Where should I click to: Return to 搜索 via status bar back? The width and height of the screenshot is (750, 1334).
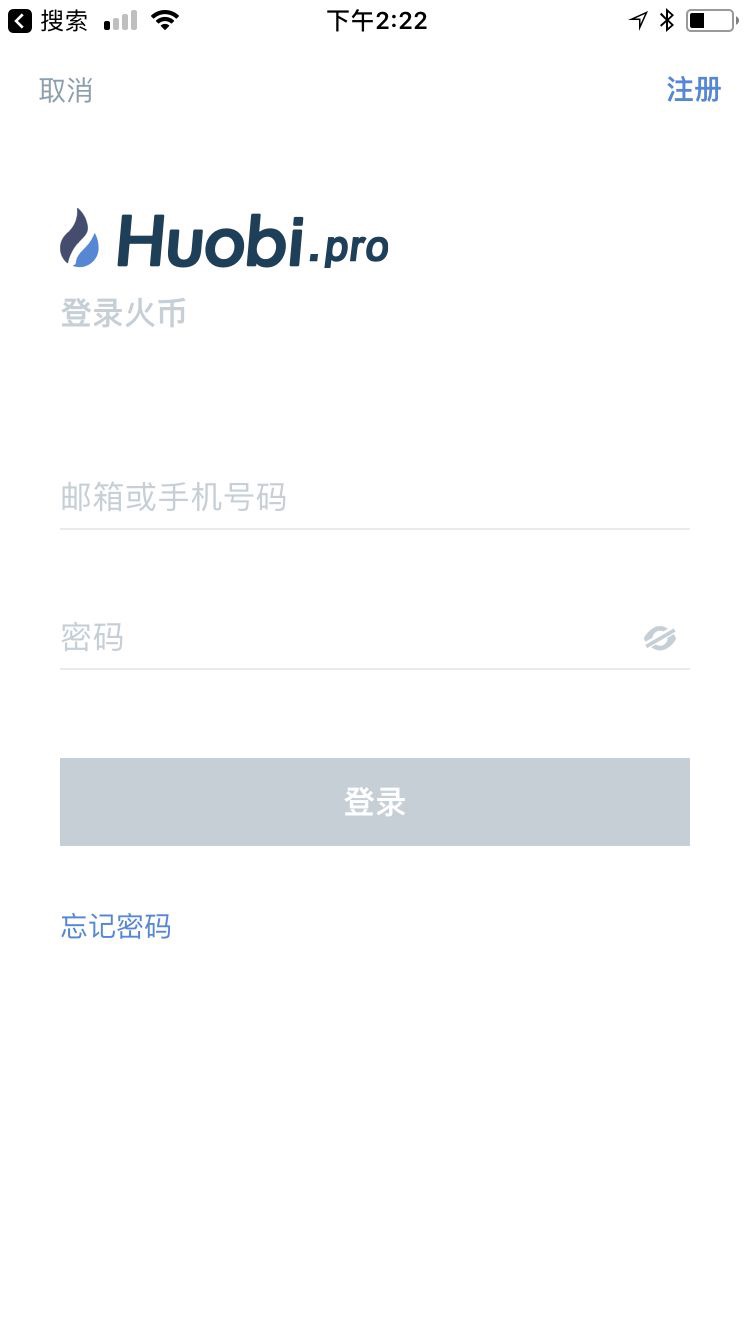click(48, 20)
